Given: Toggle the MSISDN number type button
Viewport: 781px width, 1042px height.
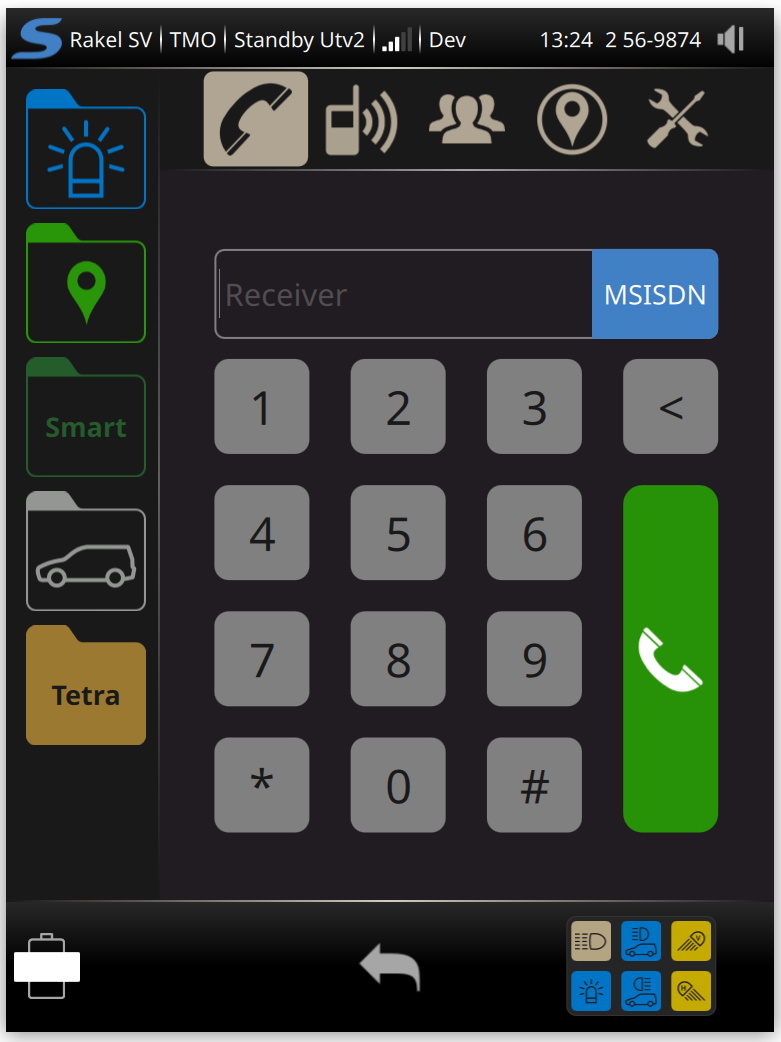Looking at the screenshot, I should point(655,295).
